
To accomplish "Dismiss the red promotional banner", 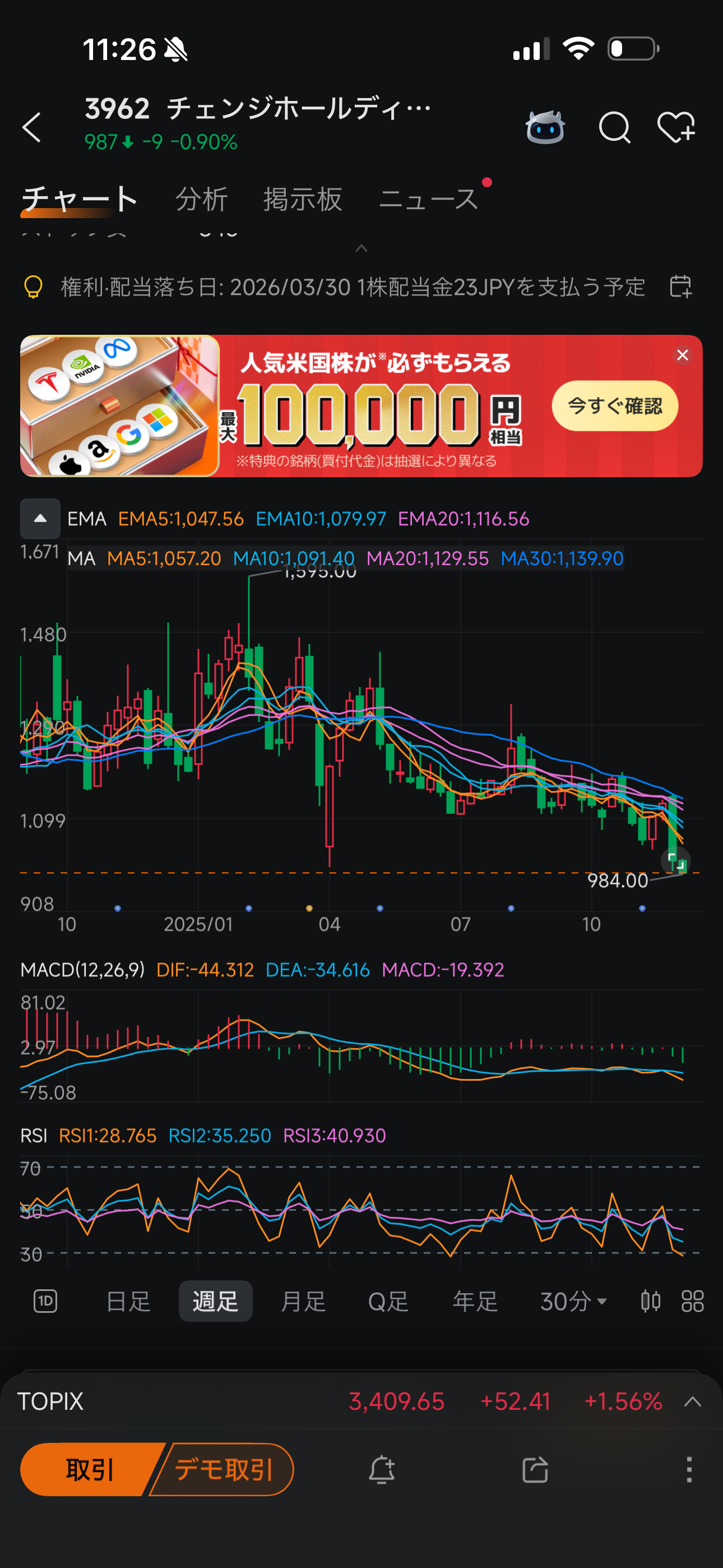I will click(682, 355).
